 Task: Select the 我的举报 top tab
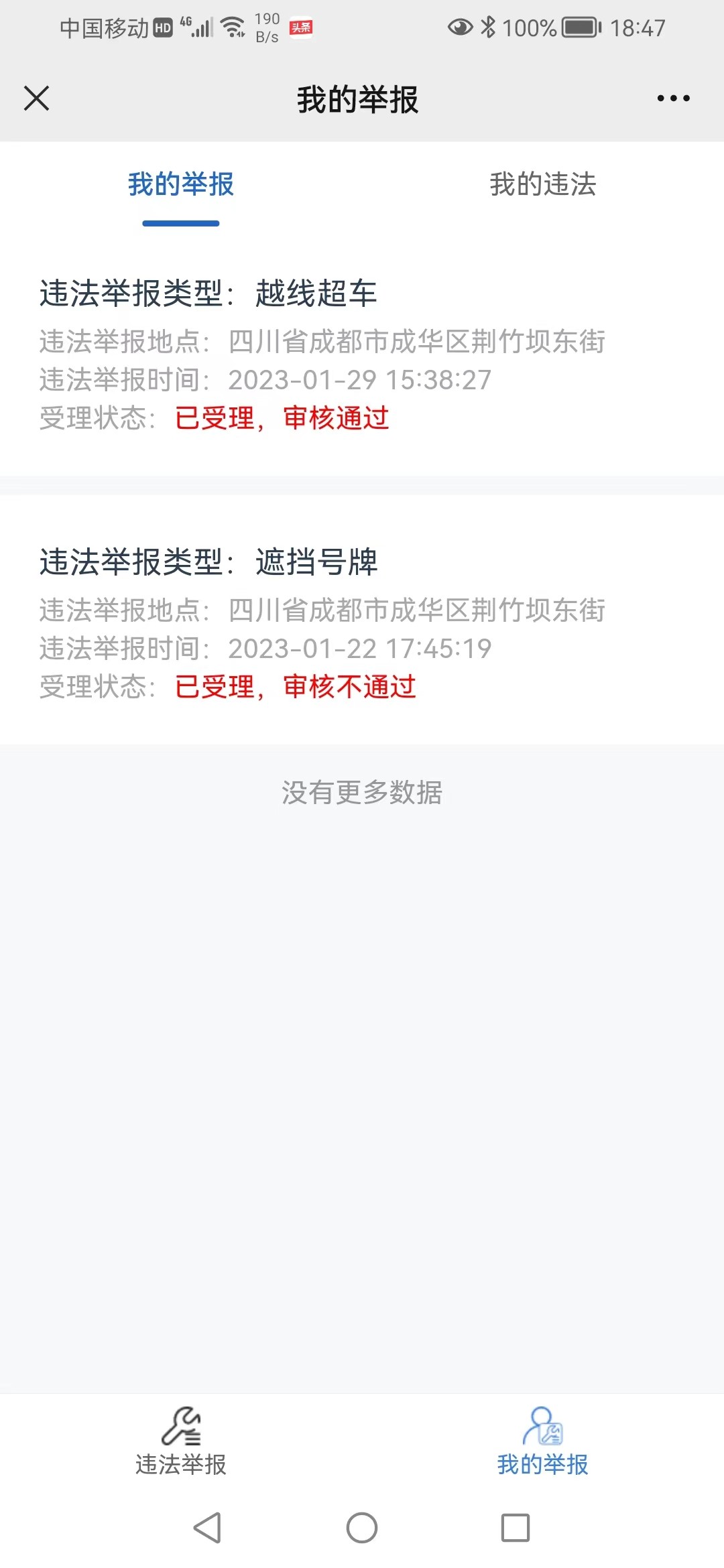coord(181,185)
